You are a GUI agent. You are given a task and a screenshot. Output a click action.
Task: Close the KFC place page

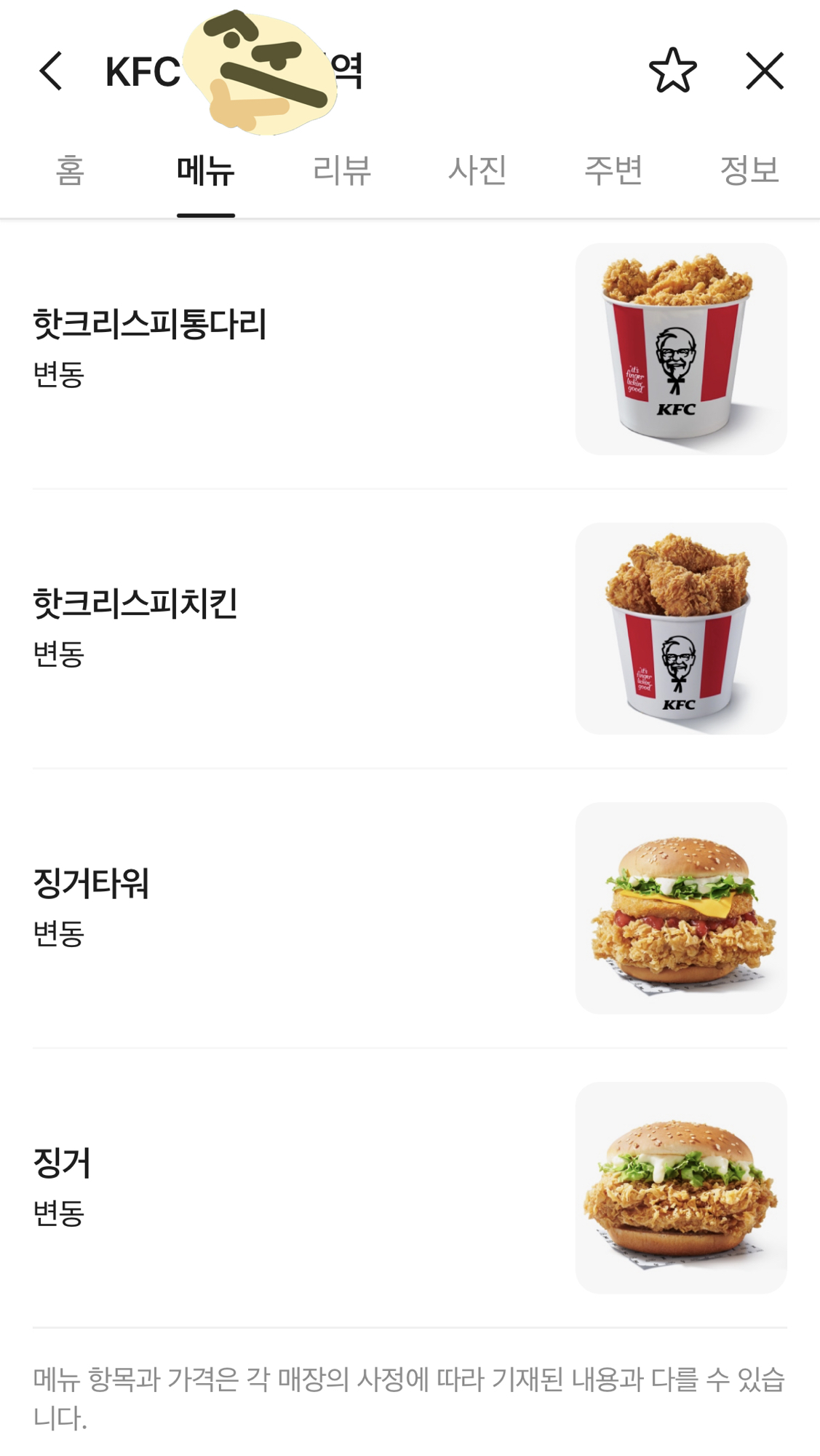coord(765,71)
